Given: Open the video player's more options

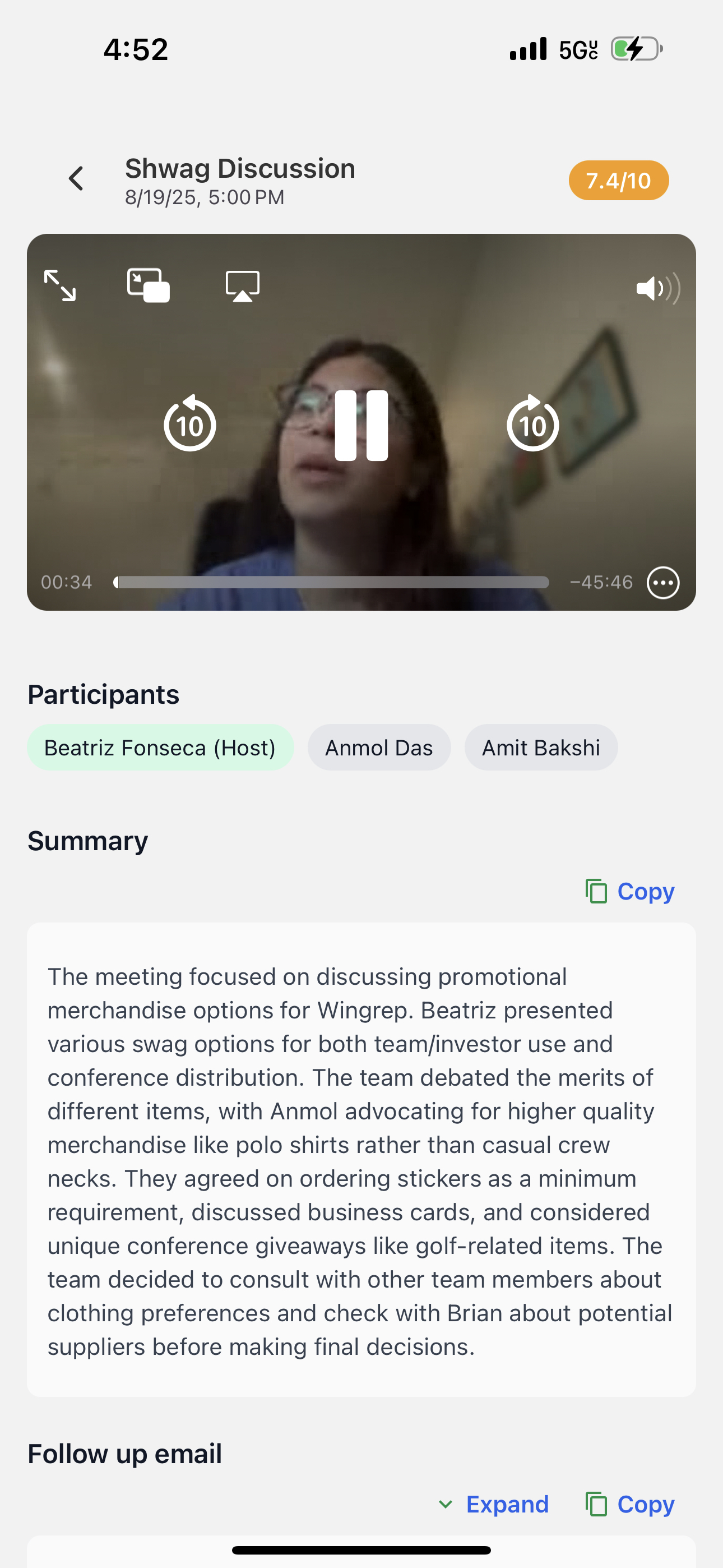Looking at the screenshot, I should tap(662, 583).
